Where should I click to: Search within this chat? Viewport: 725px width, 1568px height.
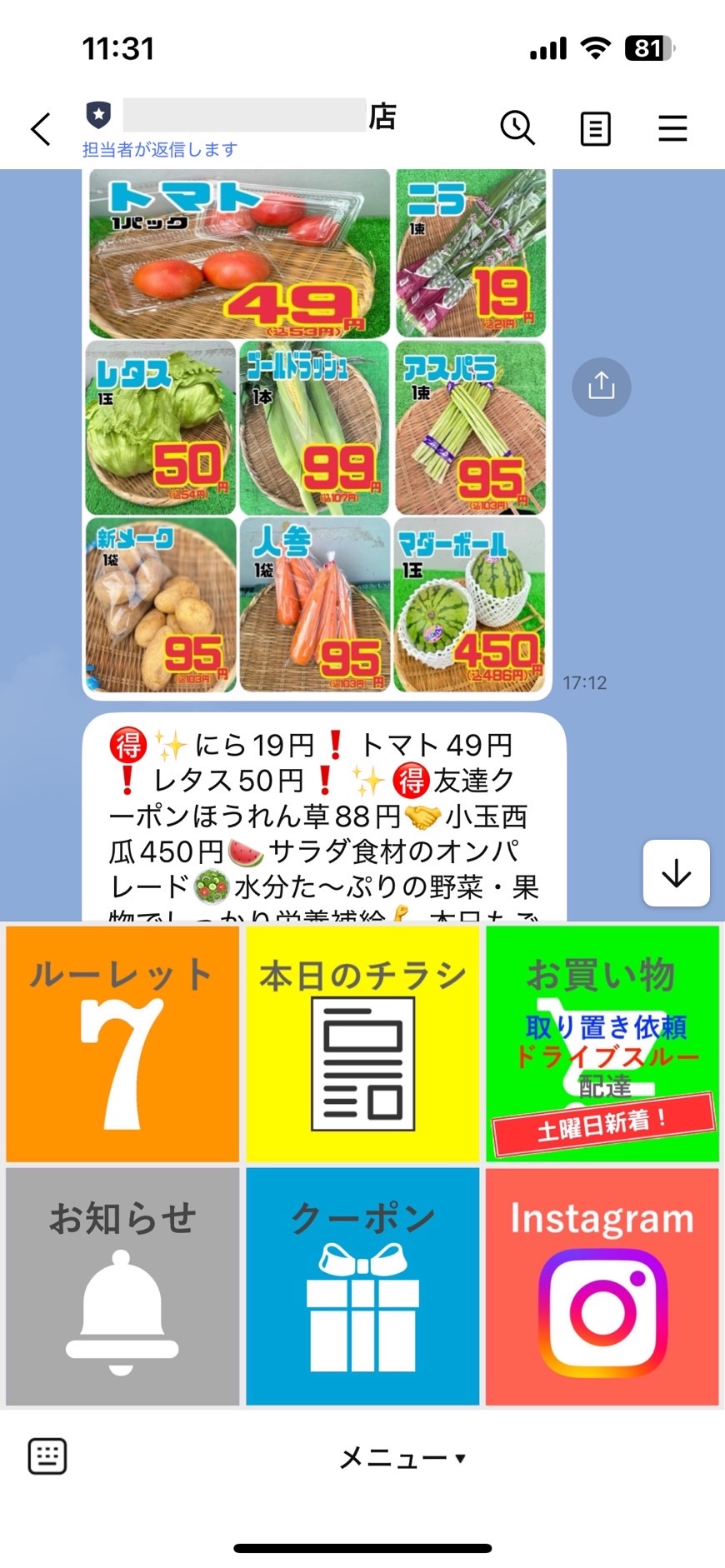[x=517, y=128]
